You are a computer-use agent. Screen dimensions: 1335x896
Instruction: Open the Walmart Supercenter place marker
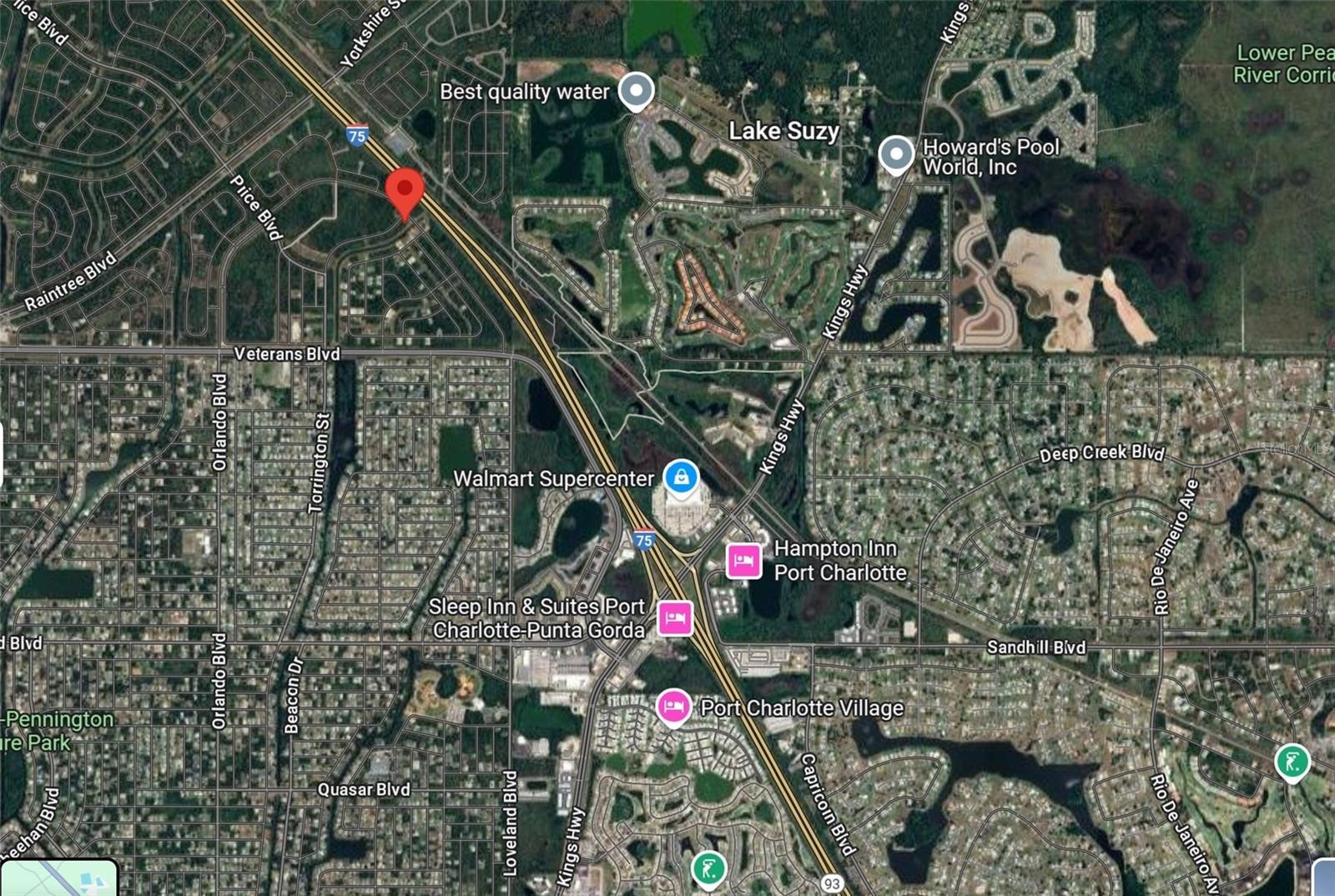[681, 478]
